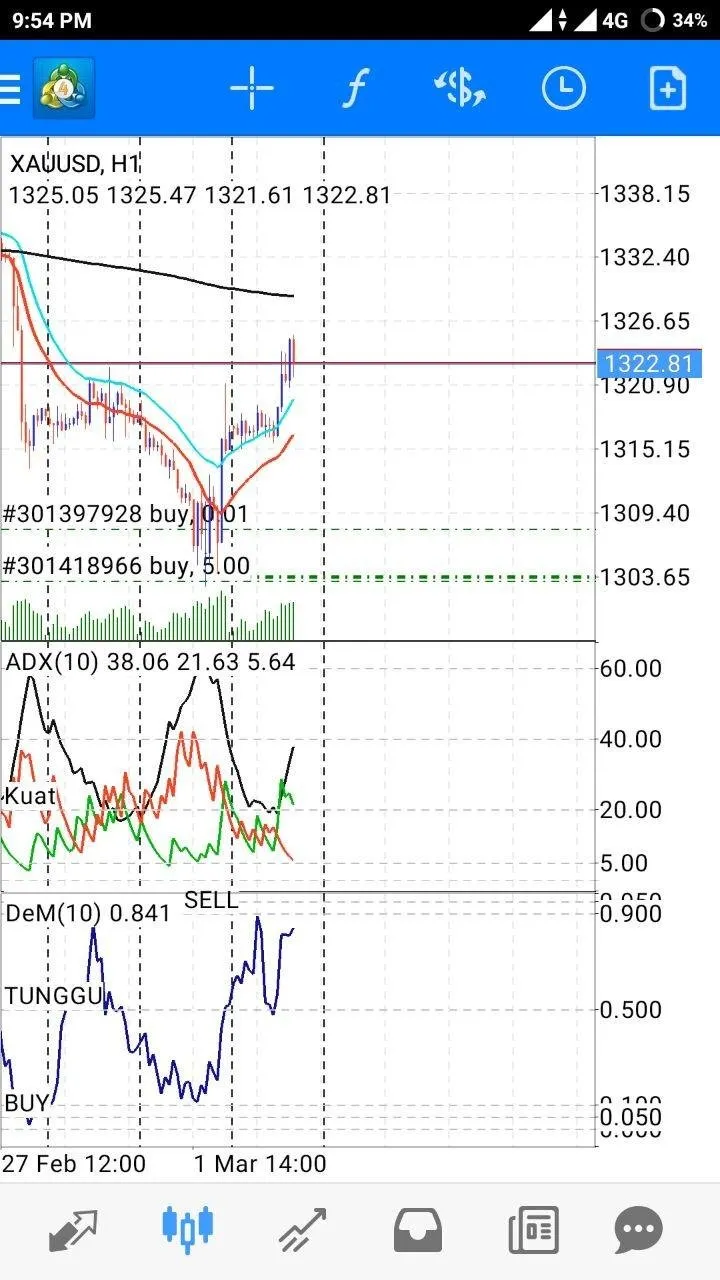This screenshot has height=1280, width=720.
Task: Open the symbol selection dollar icon
Action: [x=460, y=89]
